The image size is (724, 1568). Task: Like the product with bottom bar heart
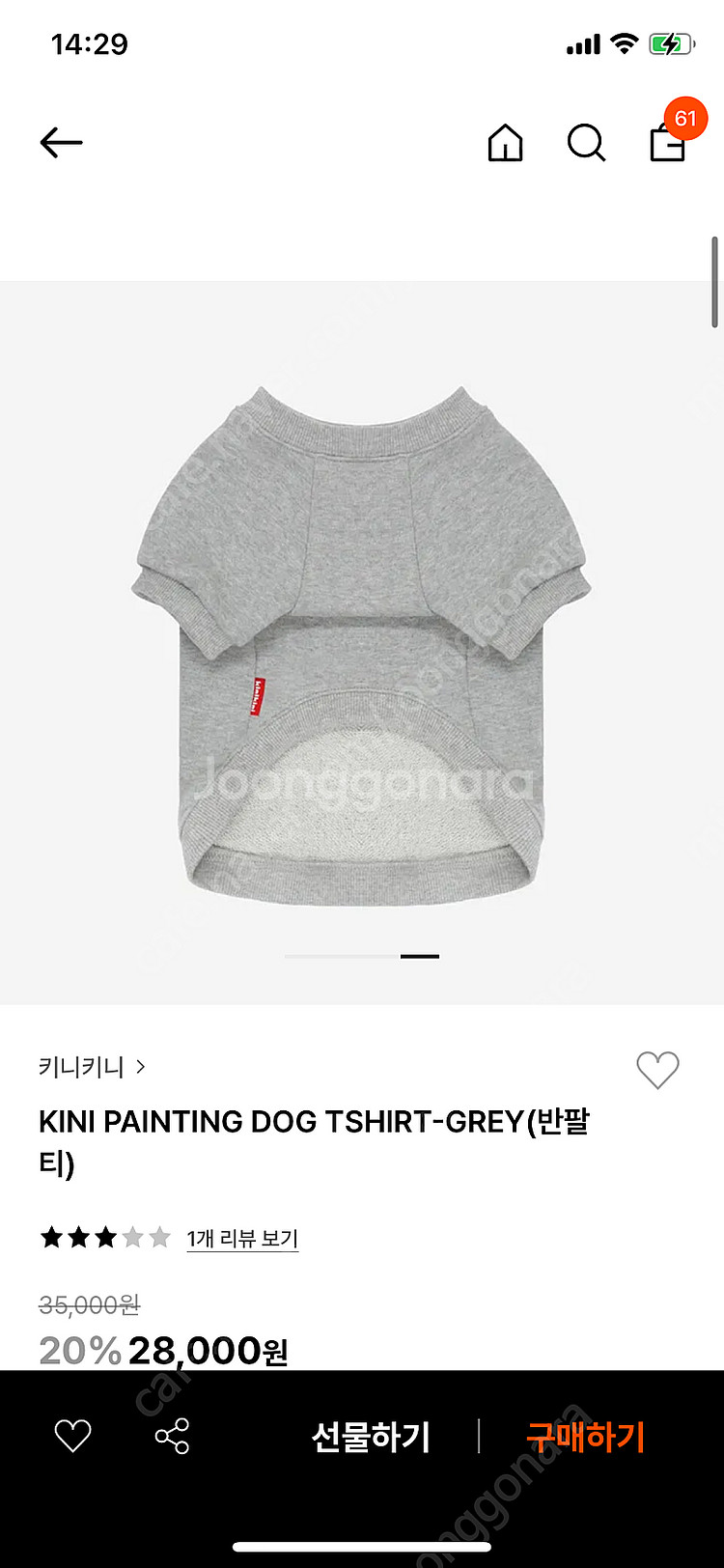pos(72,1437)
